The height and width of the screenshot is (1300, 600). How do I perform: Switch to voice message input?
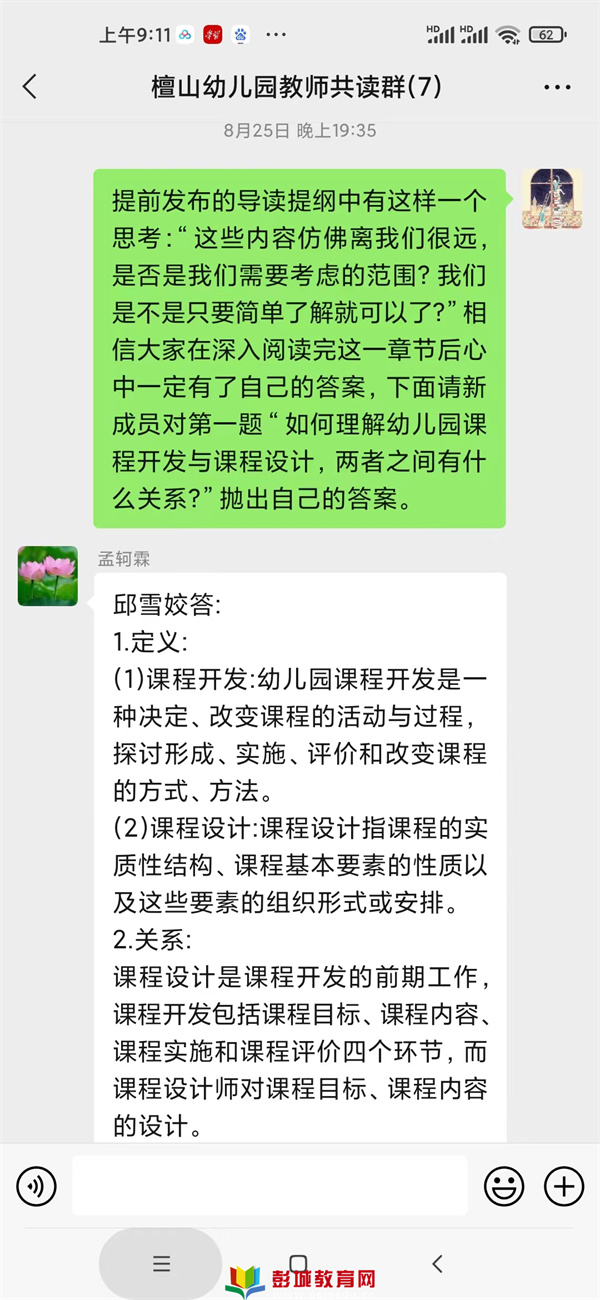36,1187
